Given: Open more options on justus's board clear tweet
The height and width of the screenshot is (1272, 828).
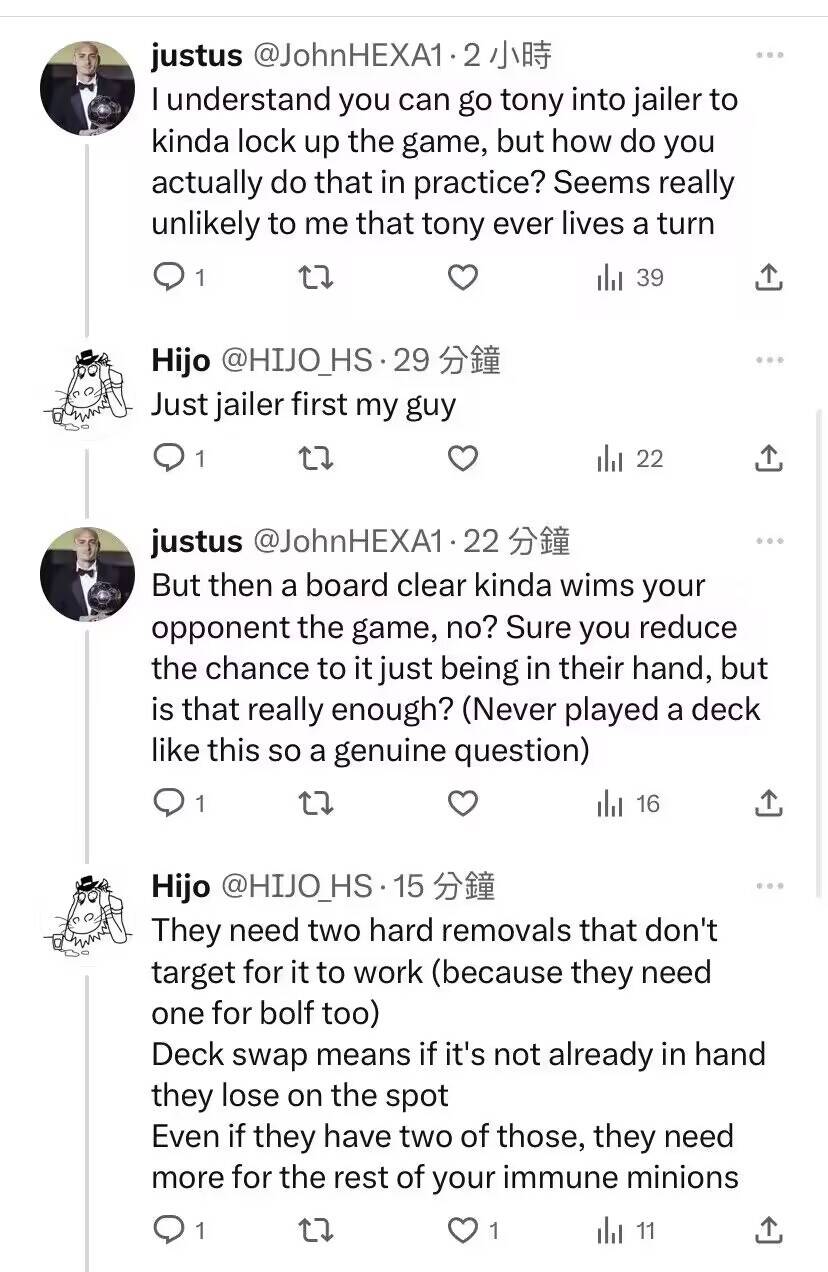Looking at the screenshot, I should [769, 541].
